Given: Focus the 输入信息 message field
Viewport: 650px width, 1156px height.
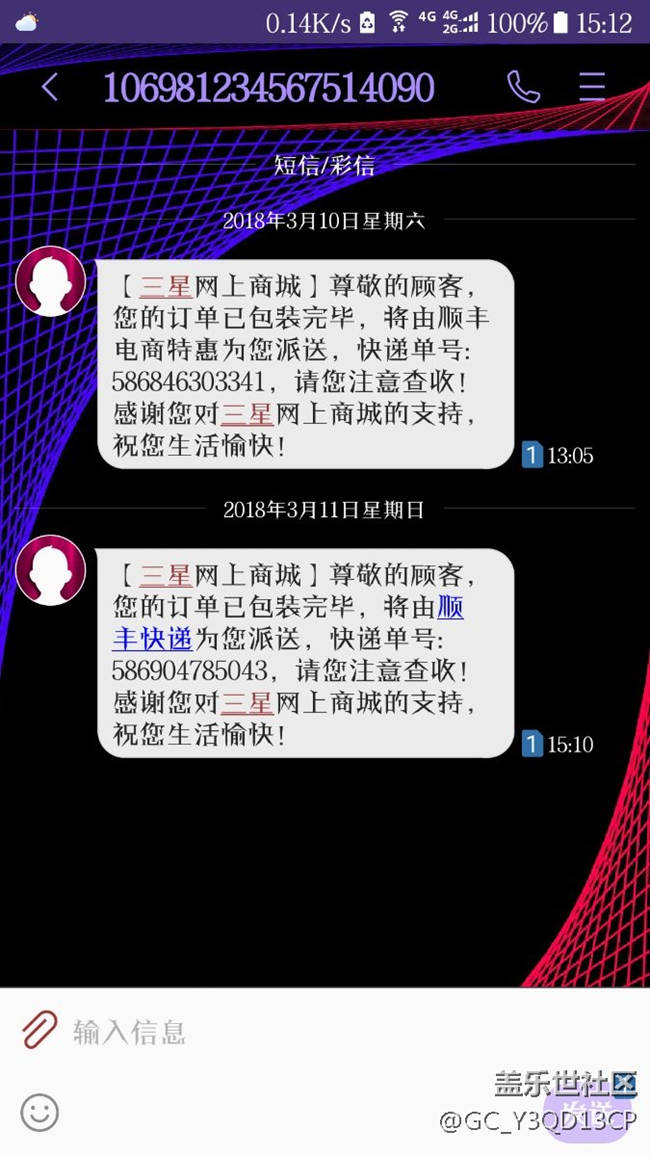Looking at the screenshot, I should pyautogui.click(x=300, y=1031).
